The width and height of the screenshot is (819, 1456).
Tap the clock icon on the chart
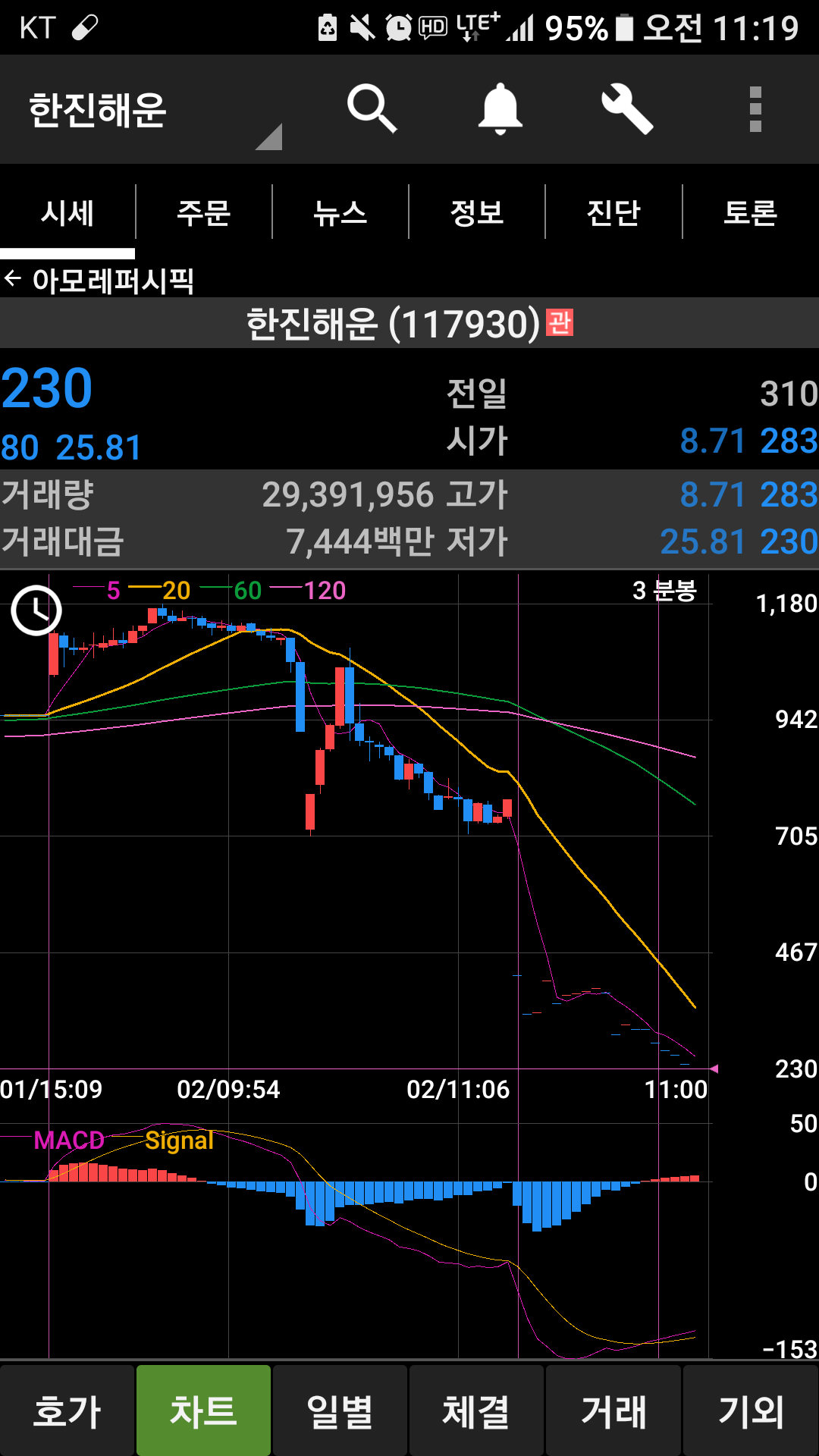(36, 610)
